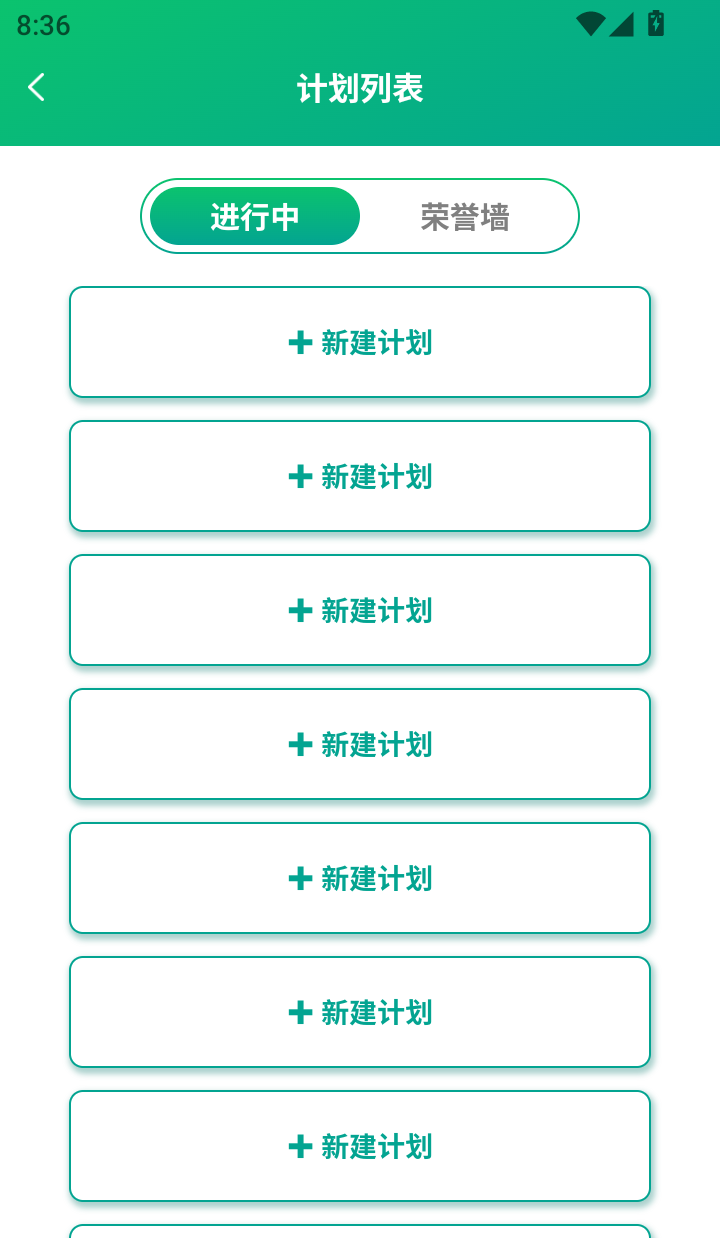This screenshot has height=1238, width=720.
Task: Toggle the pill segmented control selector
Action: (x=360, y=216)
